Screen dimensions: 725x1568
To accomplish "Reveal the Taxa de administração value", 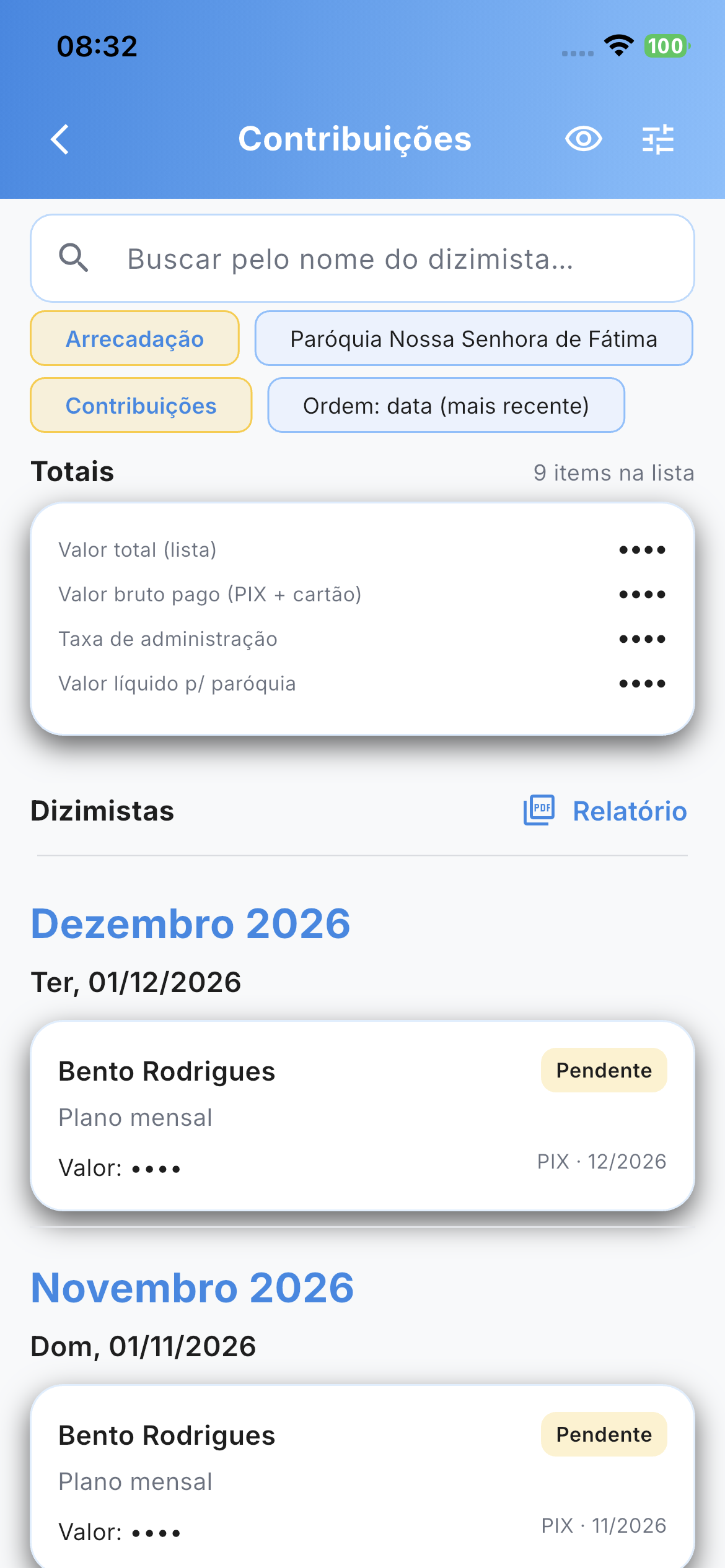I will (643, 638).
